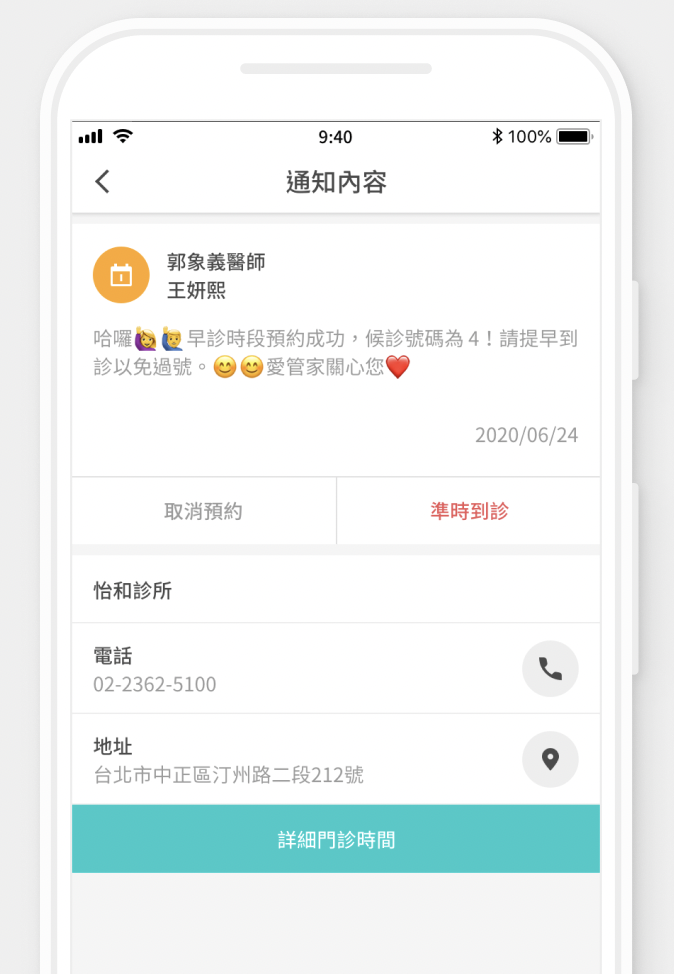Tap 取消預約 to cancel the appointment
Screen dimensions: 674x974
(x=203, y=511)
